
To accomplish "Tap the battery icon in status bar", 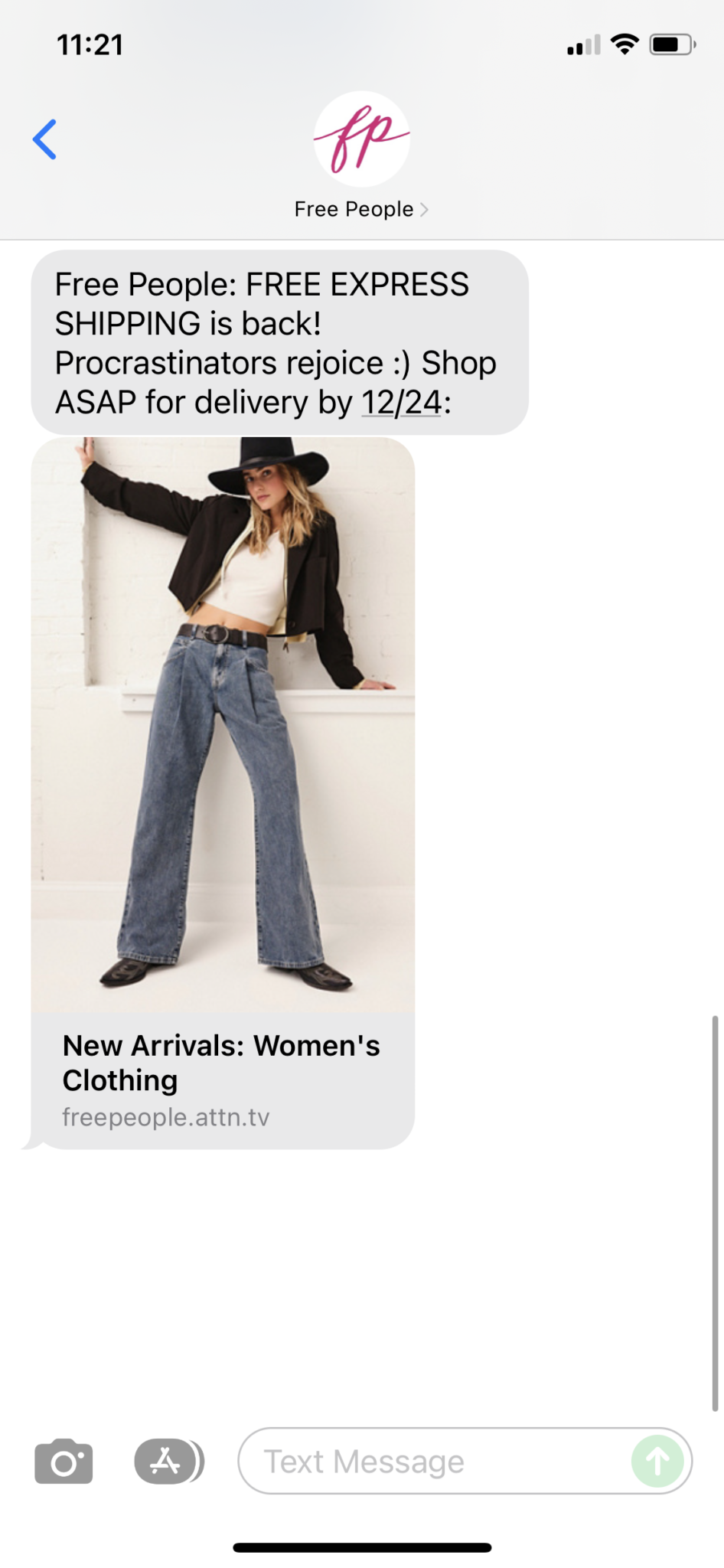I will click(669, 44).
